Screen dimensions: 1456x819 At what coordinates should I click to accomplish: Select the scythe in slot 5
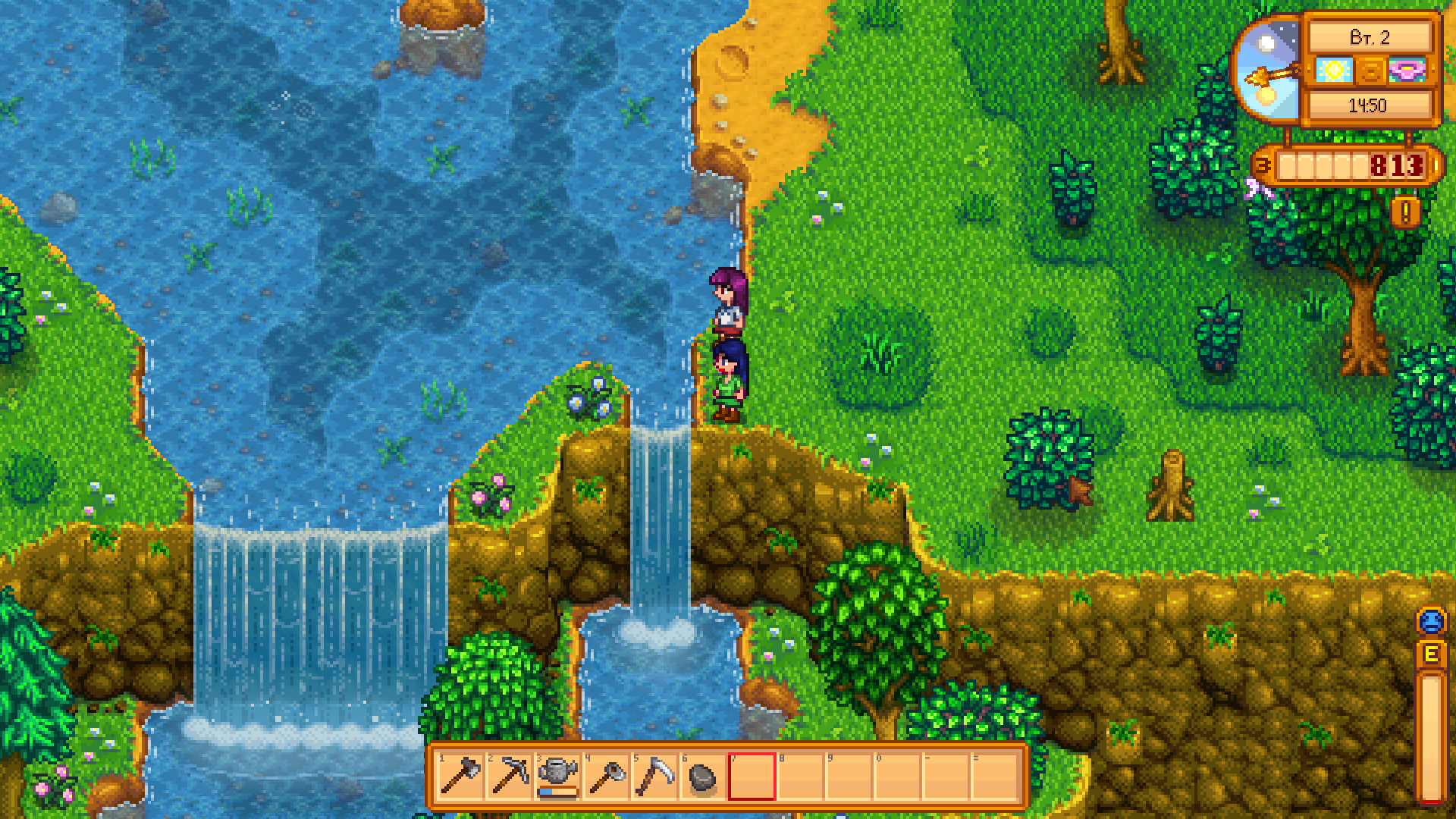coord(654,776)
